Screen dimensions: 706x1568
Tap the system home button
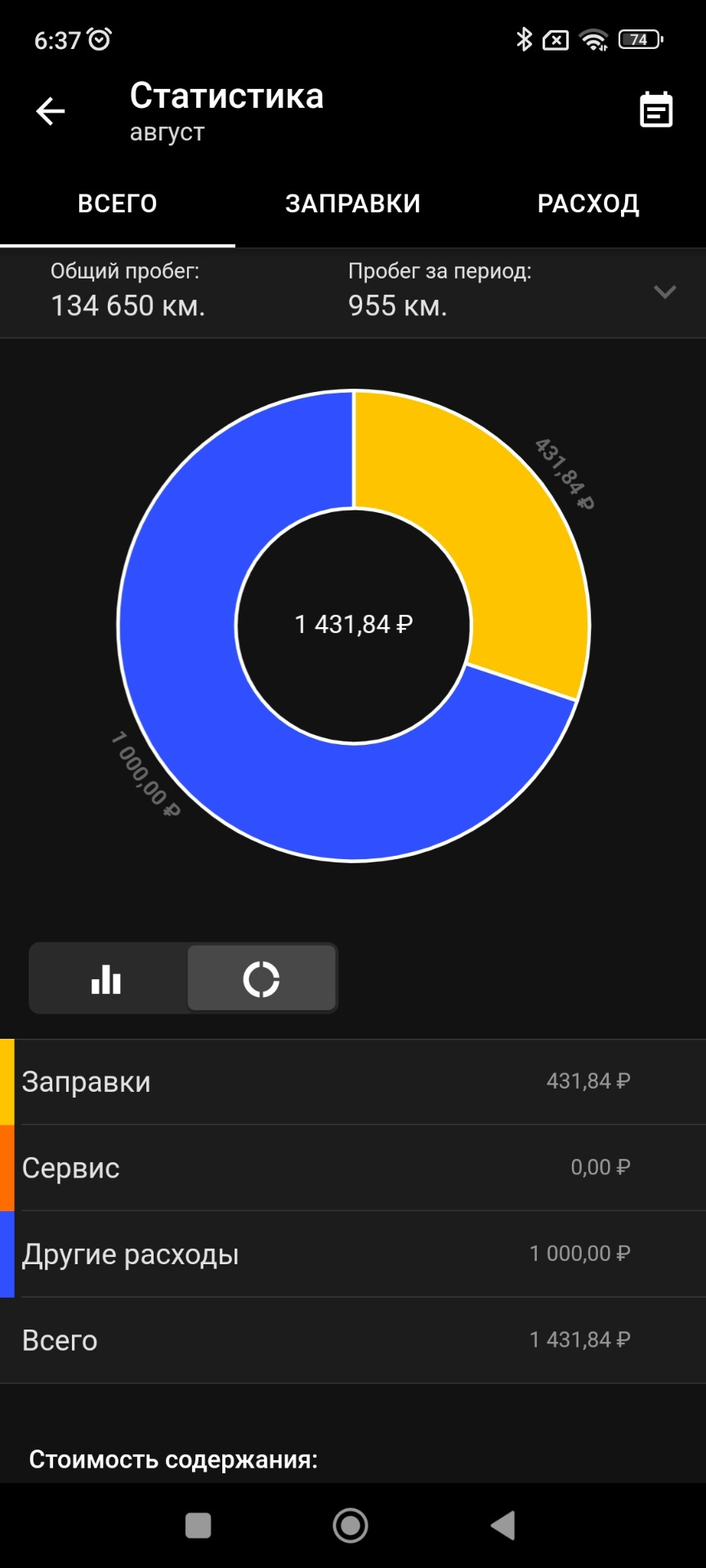pos(351,1525)
